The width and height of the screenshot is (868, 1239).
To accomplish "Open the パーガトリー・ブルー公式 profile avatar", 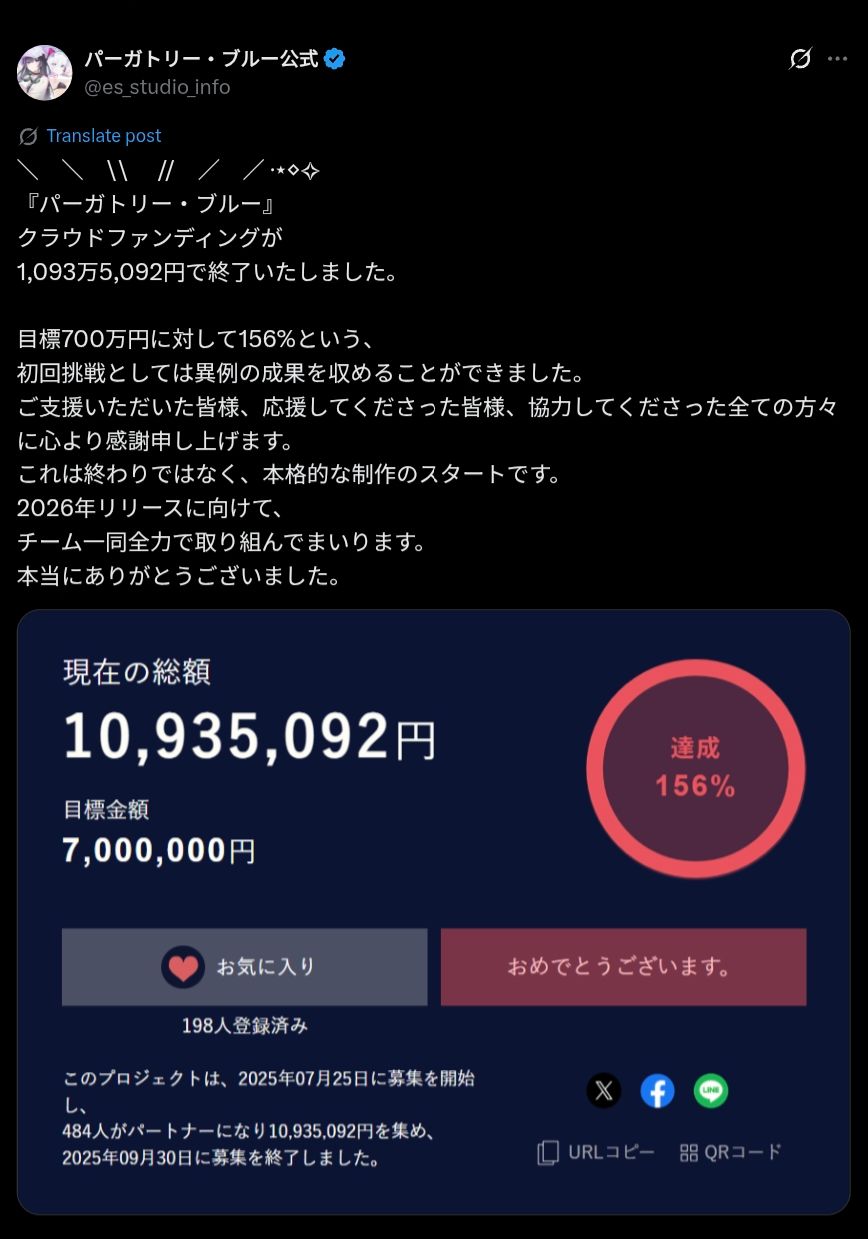I will [x=45, y=73].
